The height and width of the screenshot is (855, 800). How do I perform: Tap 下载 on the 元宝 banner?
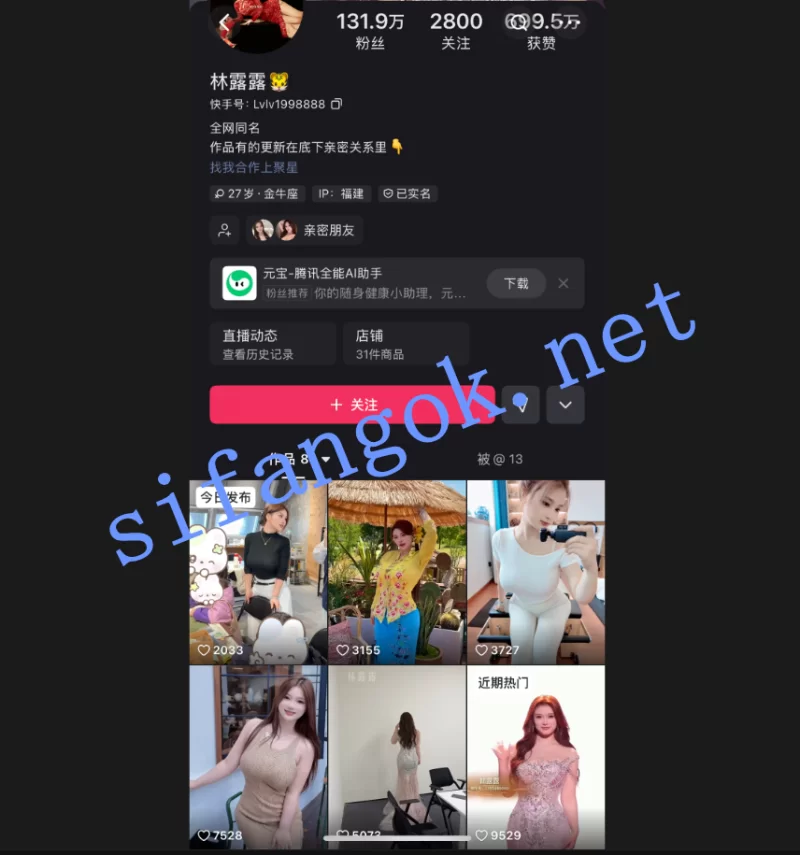coord(516,283)
